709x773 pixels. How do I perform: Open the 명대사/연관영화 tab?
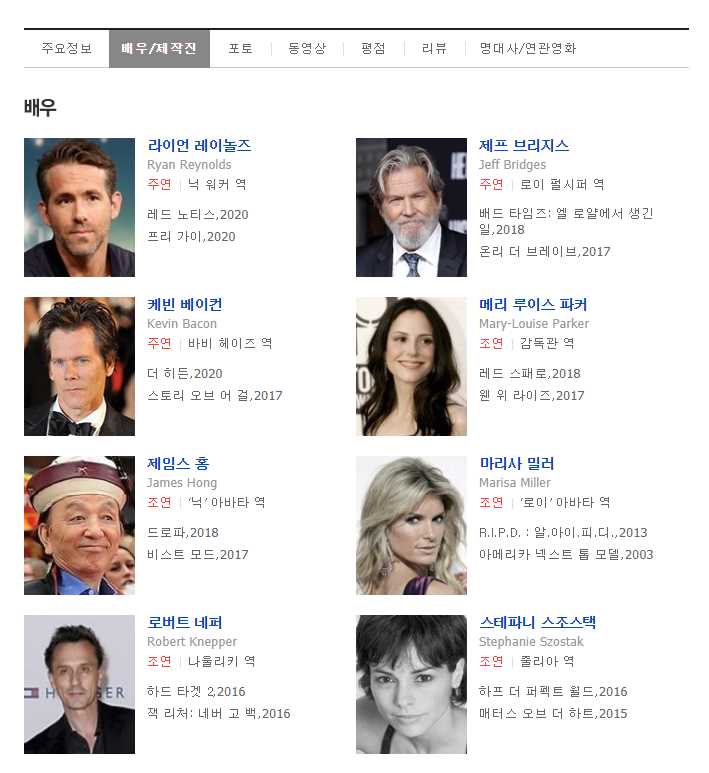tap(527, 48)
